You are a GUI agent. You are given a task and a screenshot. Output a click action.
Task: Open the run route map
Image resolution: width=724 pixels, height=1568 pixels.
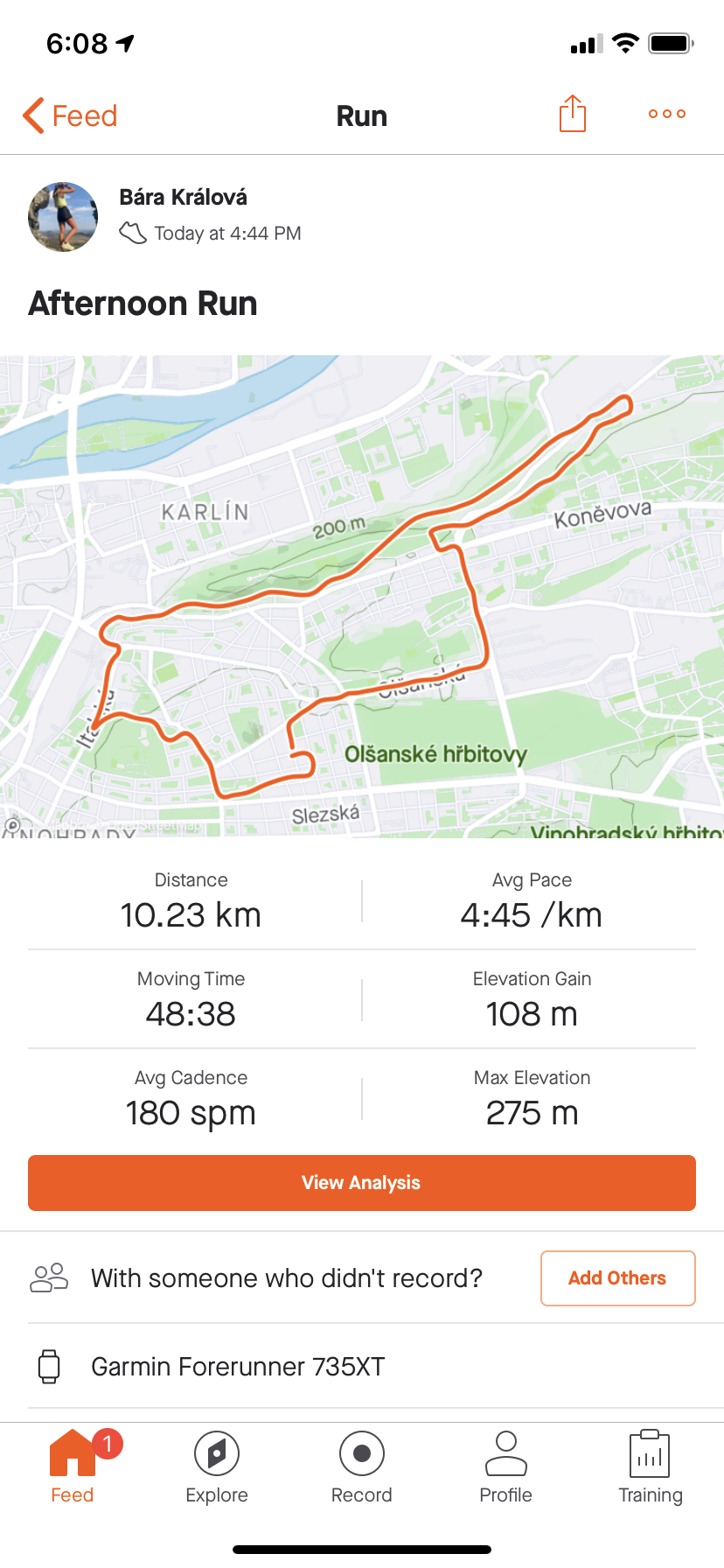pyautogui.click(x=362, y=597)
